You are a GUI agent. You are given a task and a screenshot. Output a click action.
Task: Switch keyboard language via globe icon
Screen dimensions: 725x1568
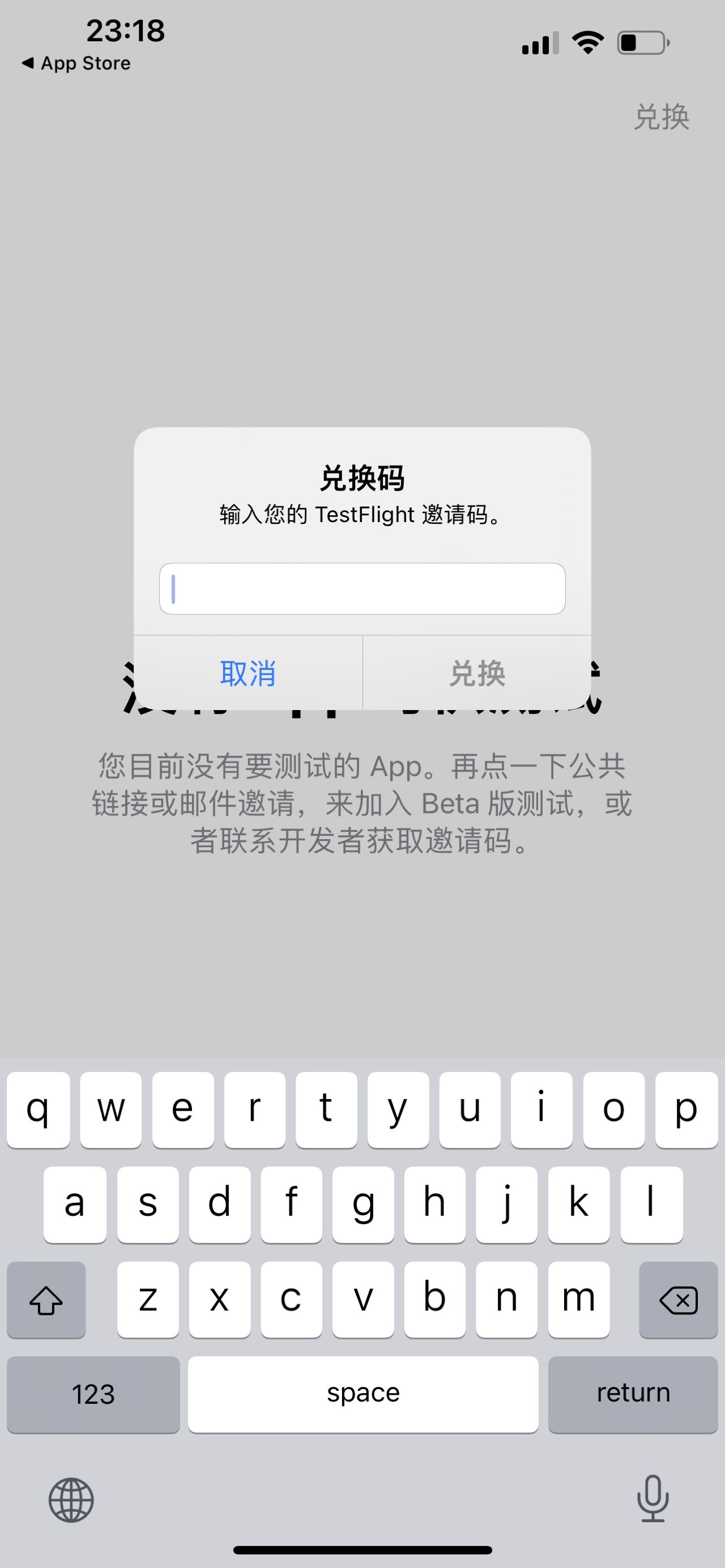tap(71, 1500)
